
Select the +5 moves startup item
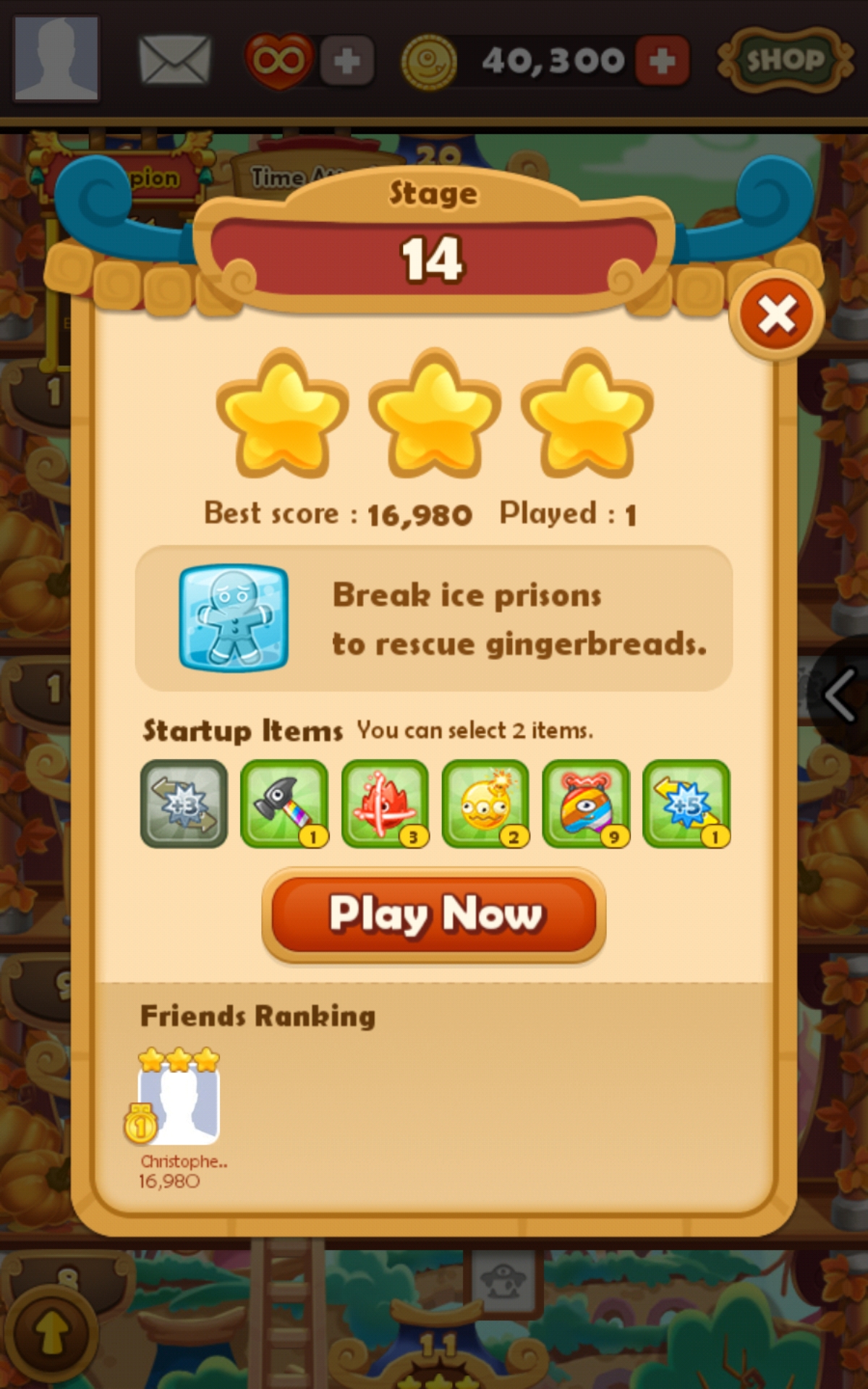coord(686,803)
